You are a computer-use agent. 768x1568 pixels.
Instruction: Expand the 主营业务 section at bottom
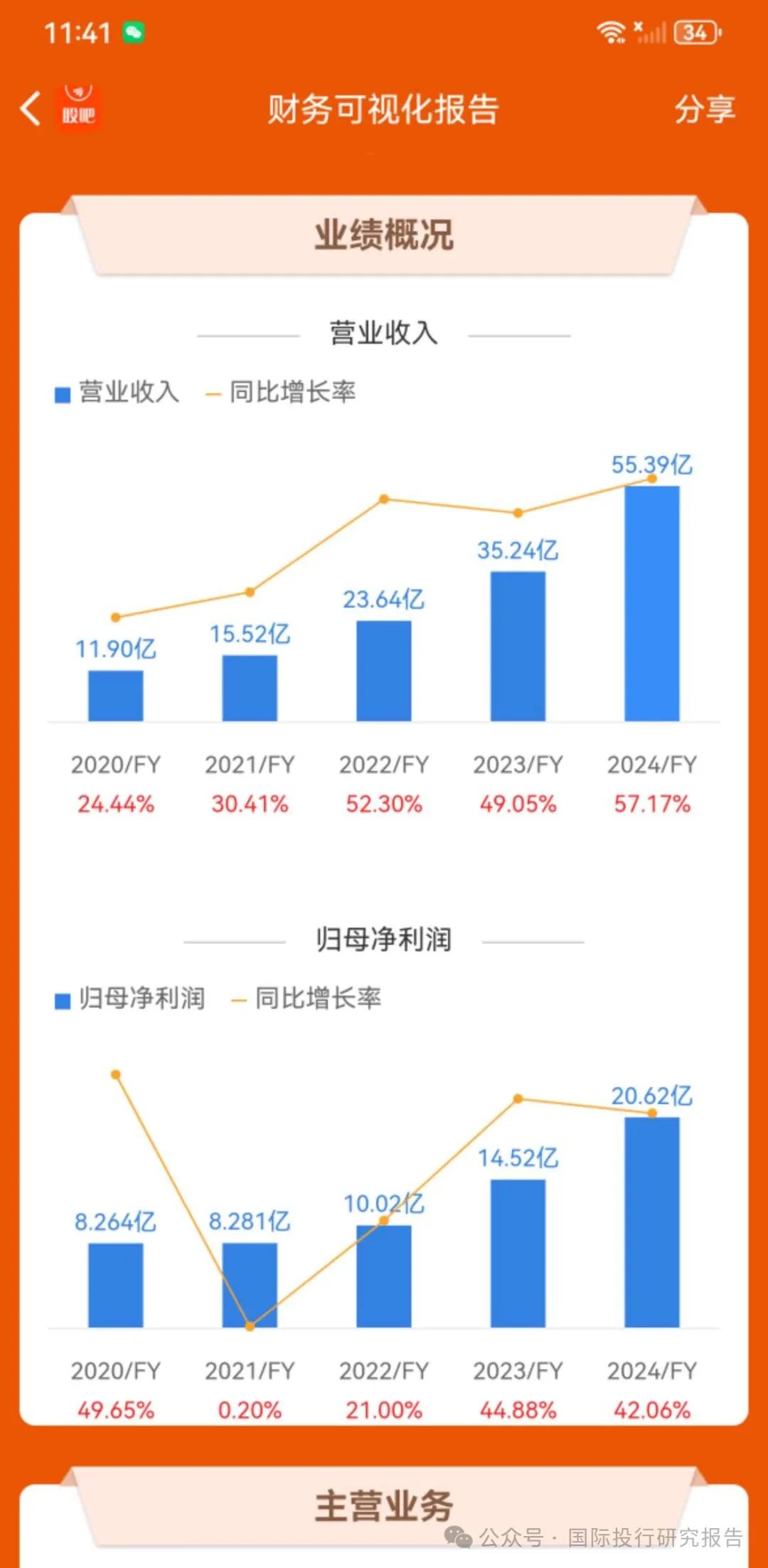click(x=384, y=1501)
